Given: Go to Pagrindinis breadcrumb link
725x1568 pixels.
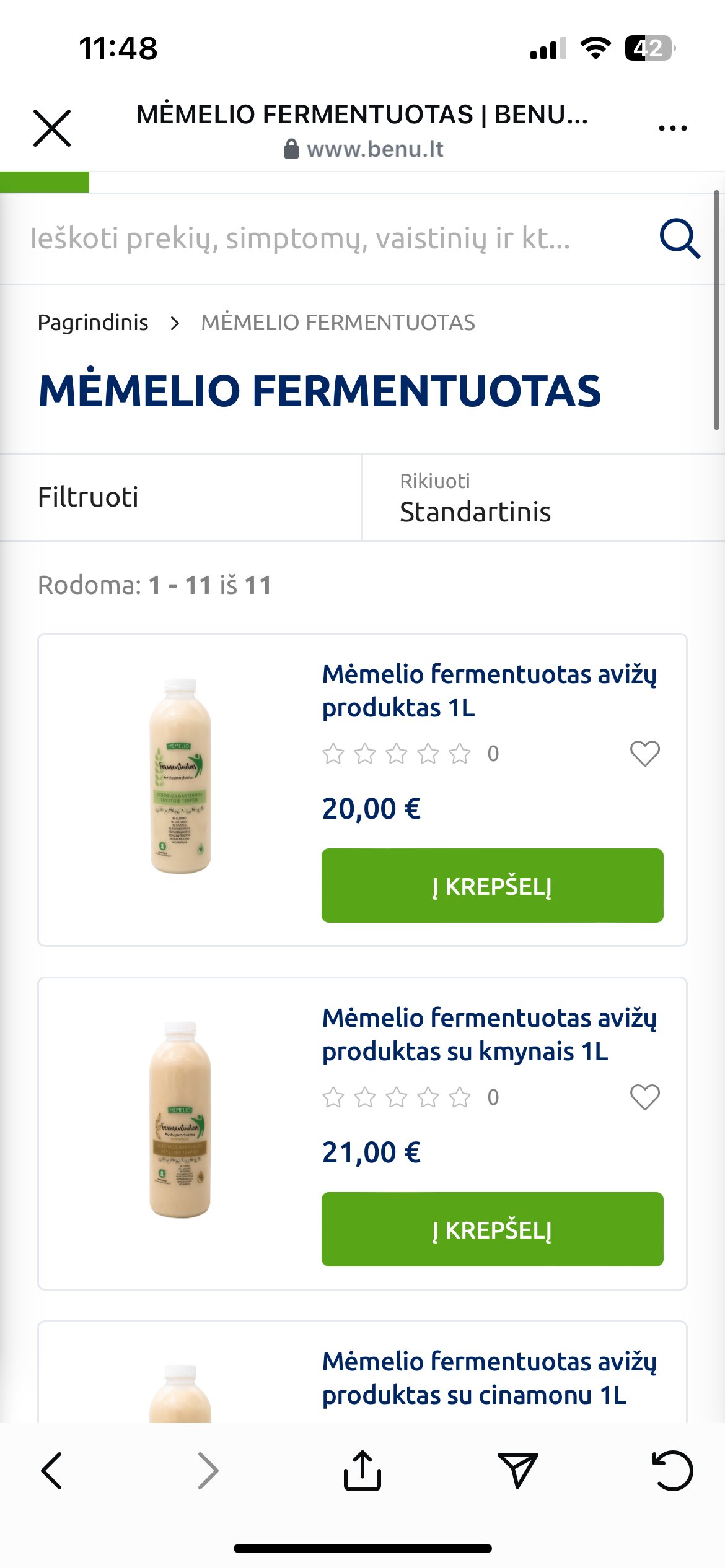Looking at the screenshot, I should click(93, 323).
